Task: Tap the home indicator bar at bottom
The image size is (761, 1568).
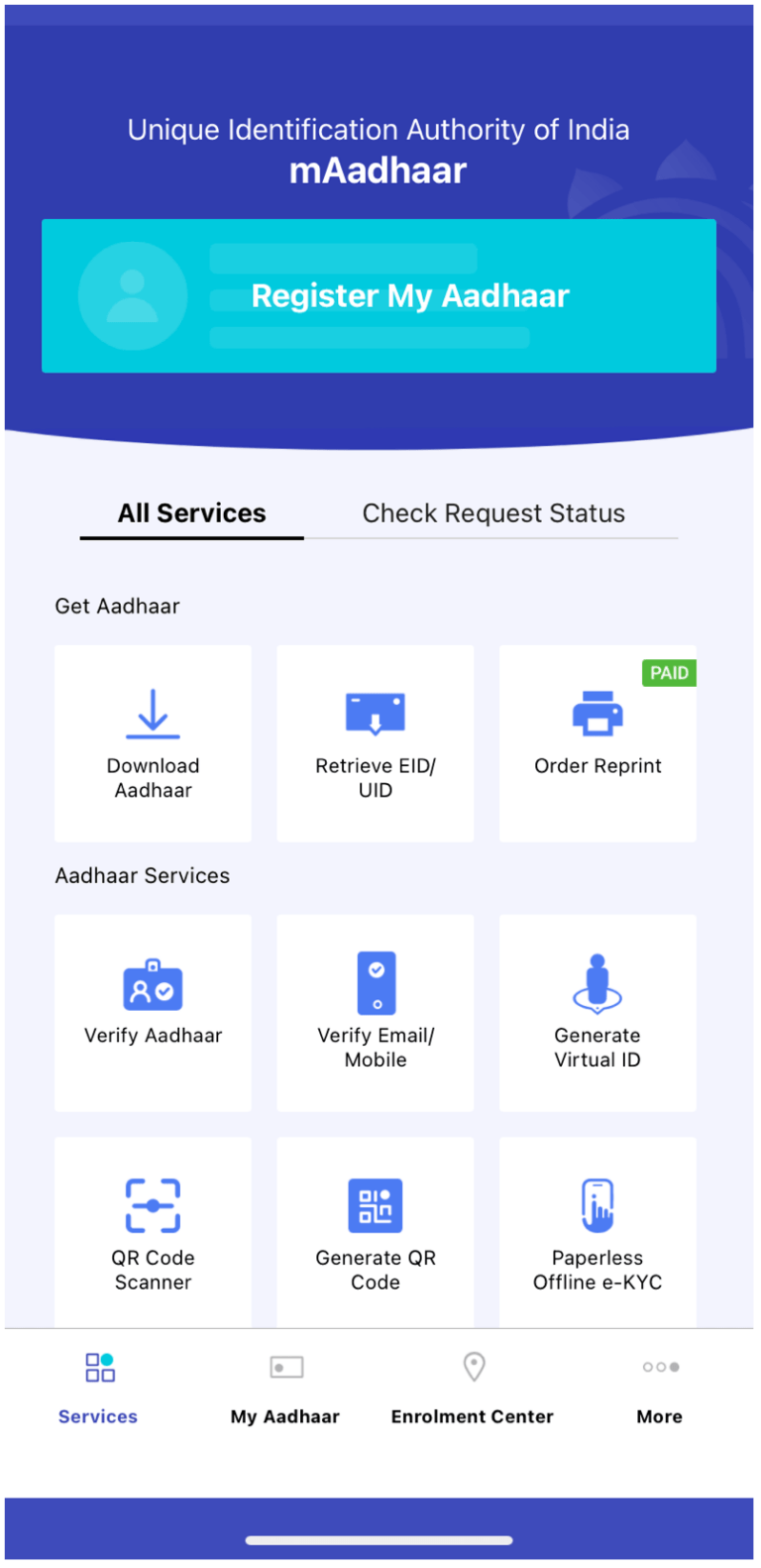Action: pyautogui.click(x=380, y=1539)
